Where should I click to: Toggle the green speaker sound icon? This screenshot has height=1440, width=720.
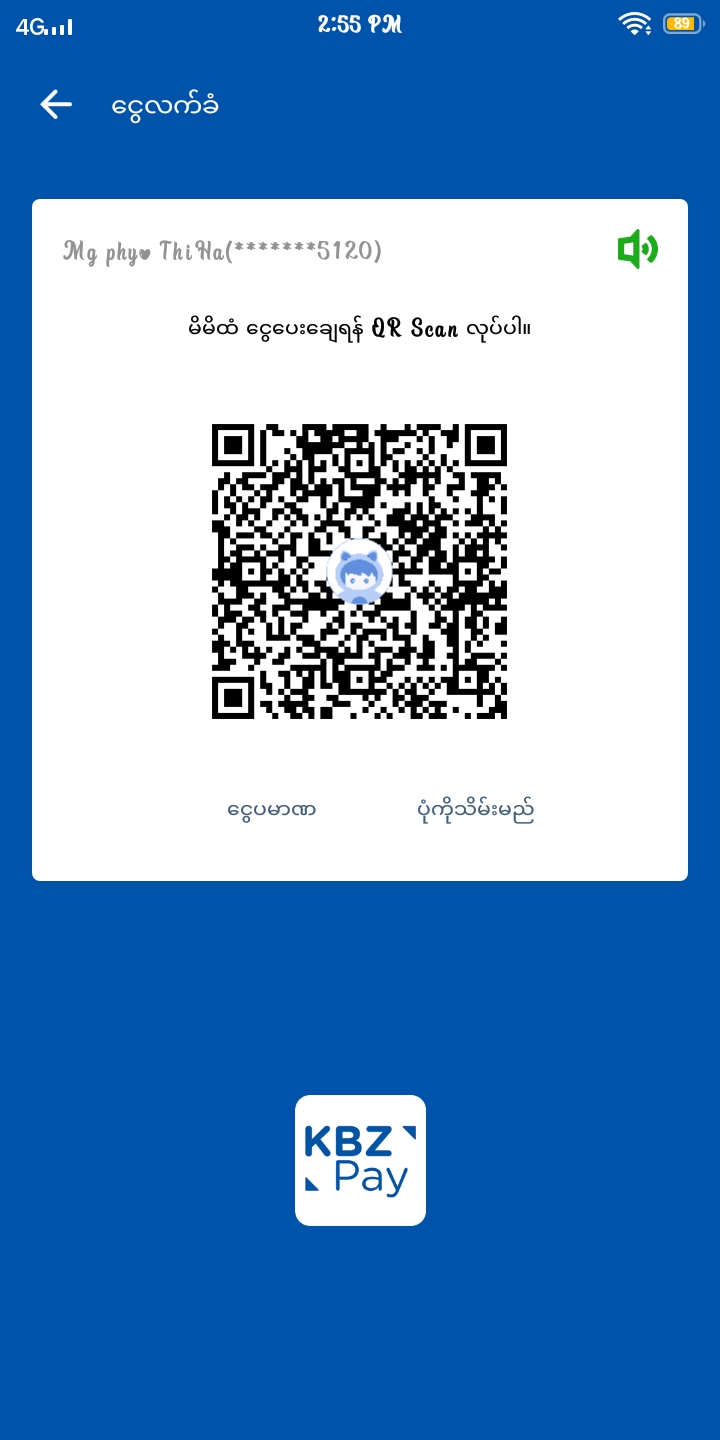(637, 249)
